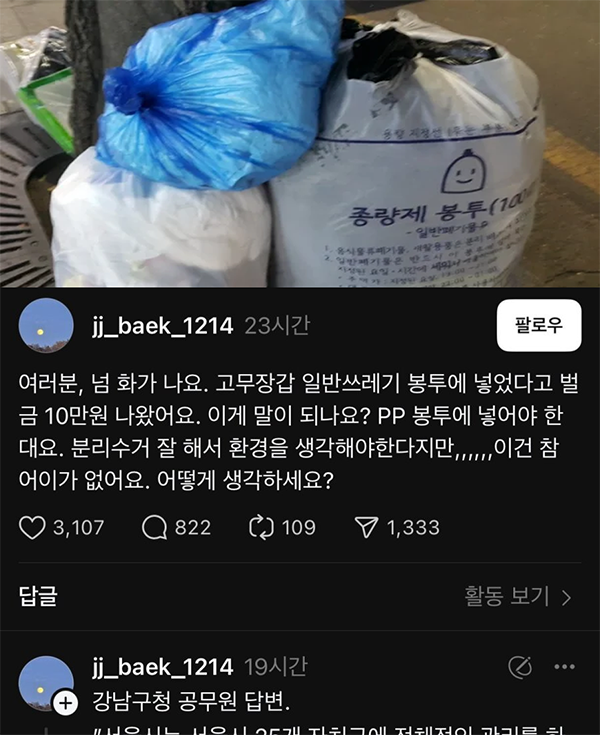600x735 pixels.
Task: Like the post with 3,107 likes
Action: pos(33,527)
